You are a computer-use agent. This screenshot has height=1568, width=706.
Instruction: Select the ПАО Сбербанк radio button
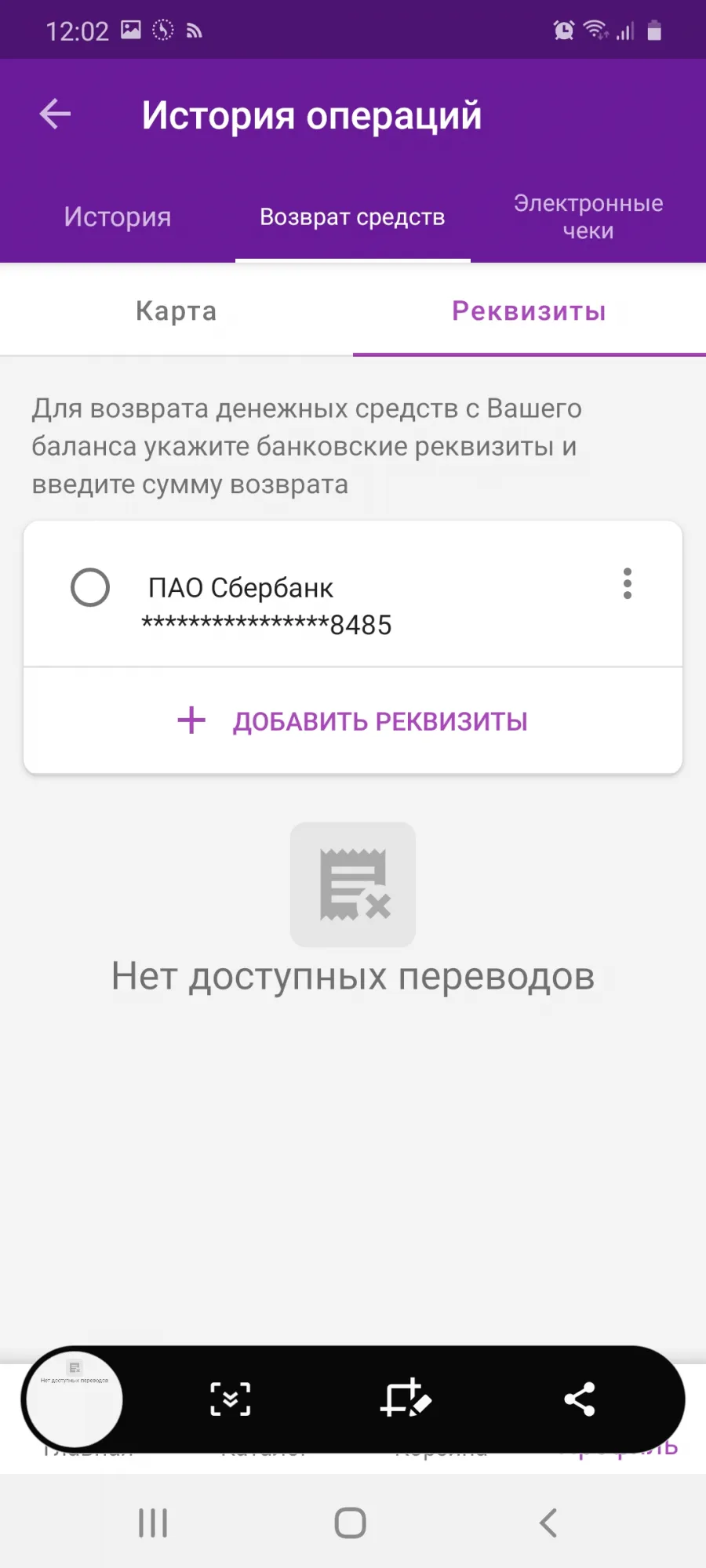point(90,587)
